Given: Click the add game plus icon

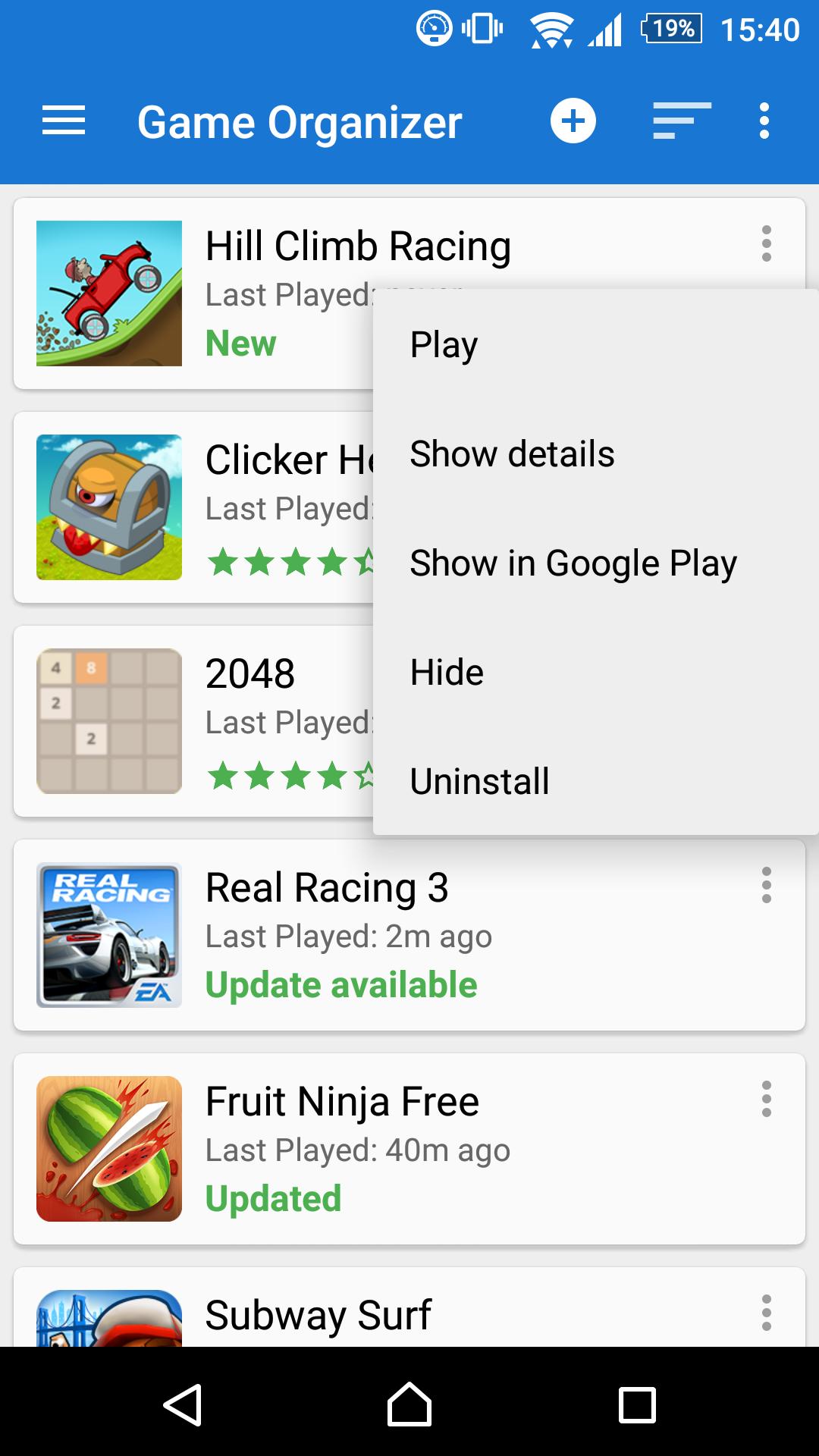Looking at the screenshot, I should tap(573, 121).
